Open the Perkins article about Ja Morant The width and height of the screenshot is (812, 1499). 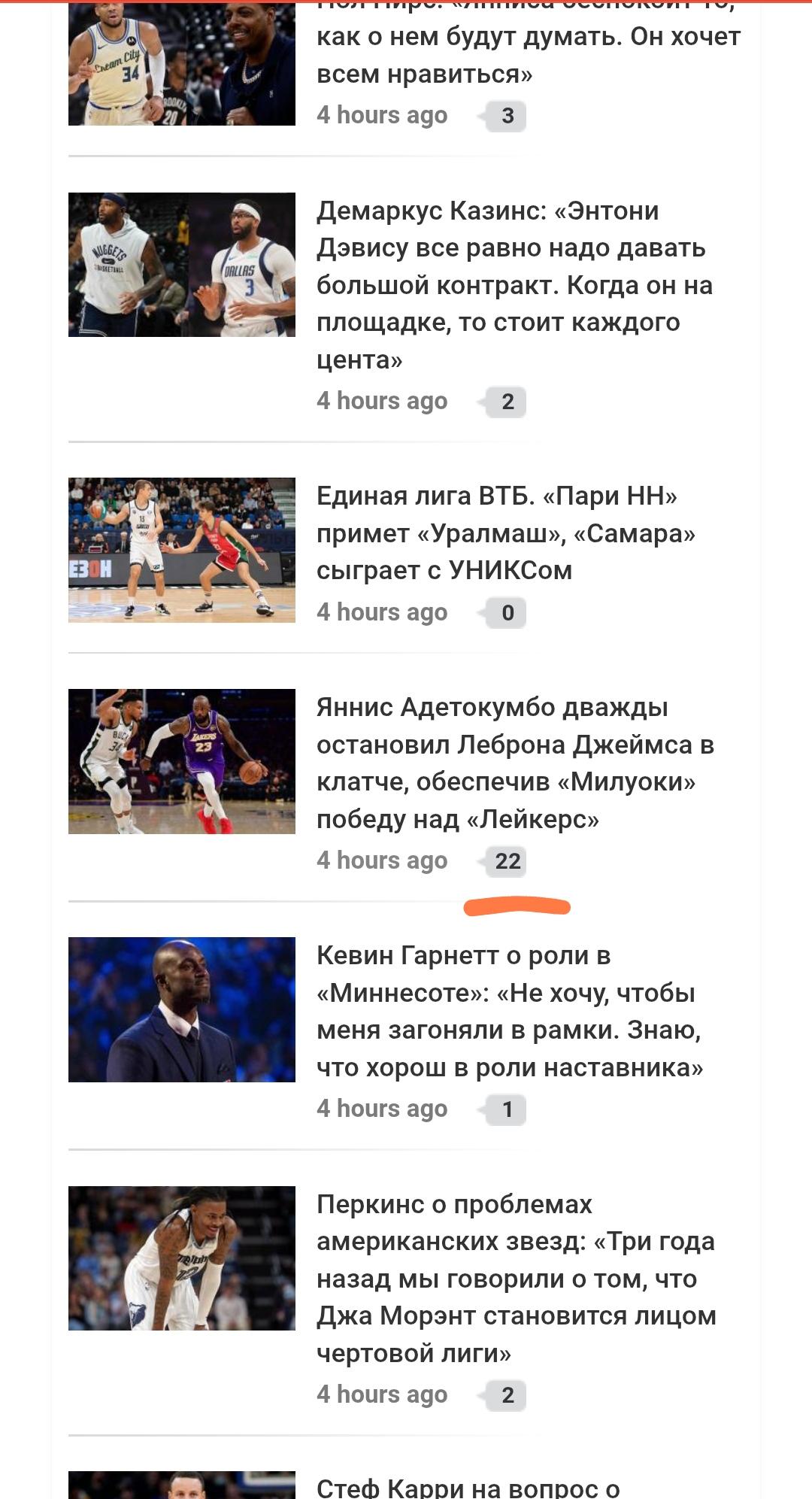[515, 1278]
